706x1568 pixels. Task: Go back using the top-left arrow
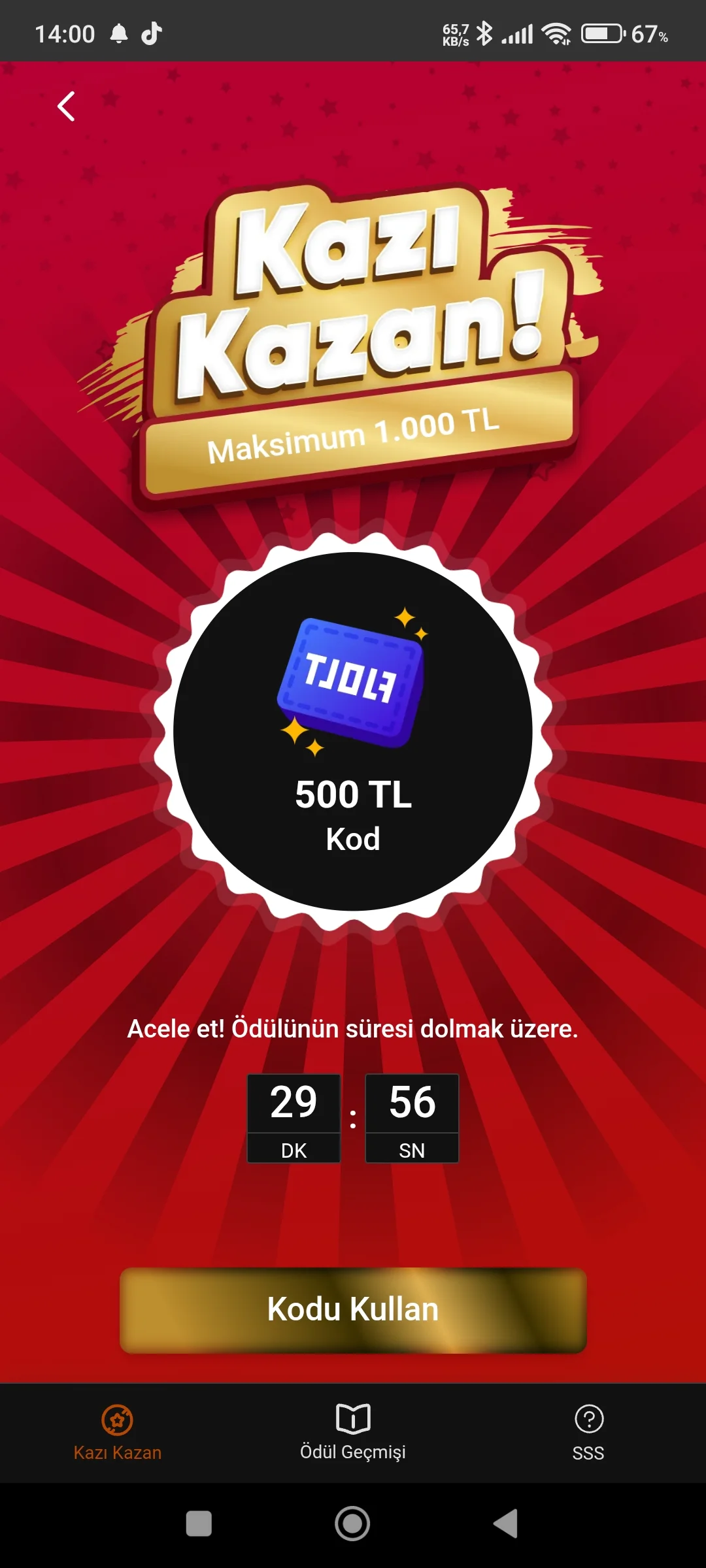(66, 106)
